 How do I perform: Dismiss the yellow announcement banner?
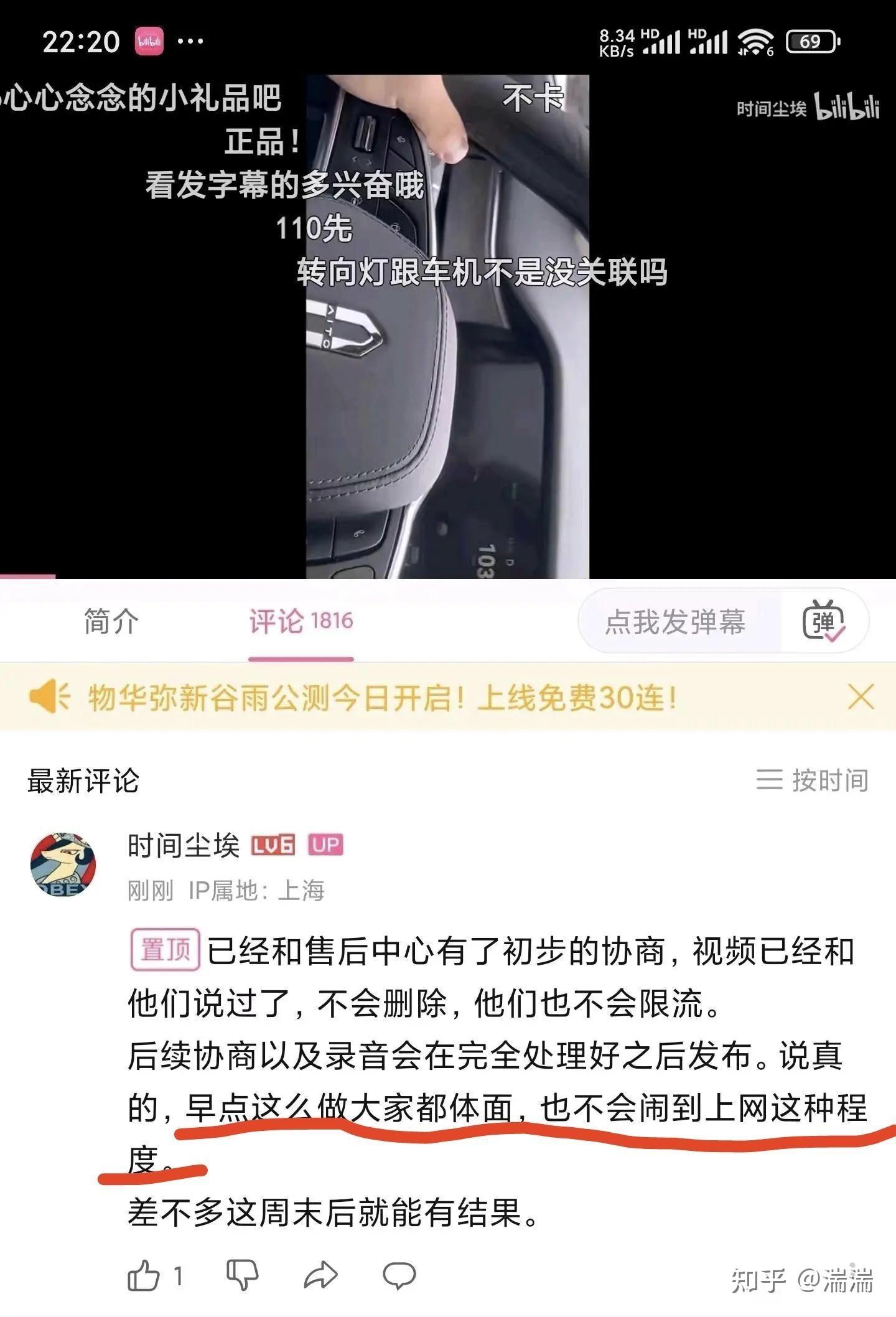[x=861, y=697]
